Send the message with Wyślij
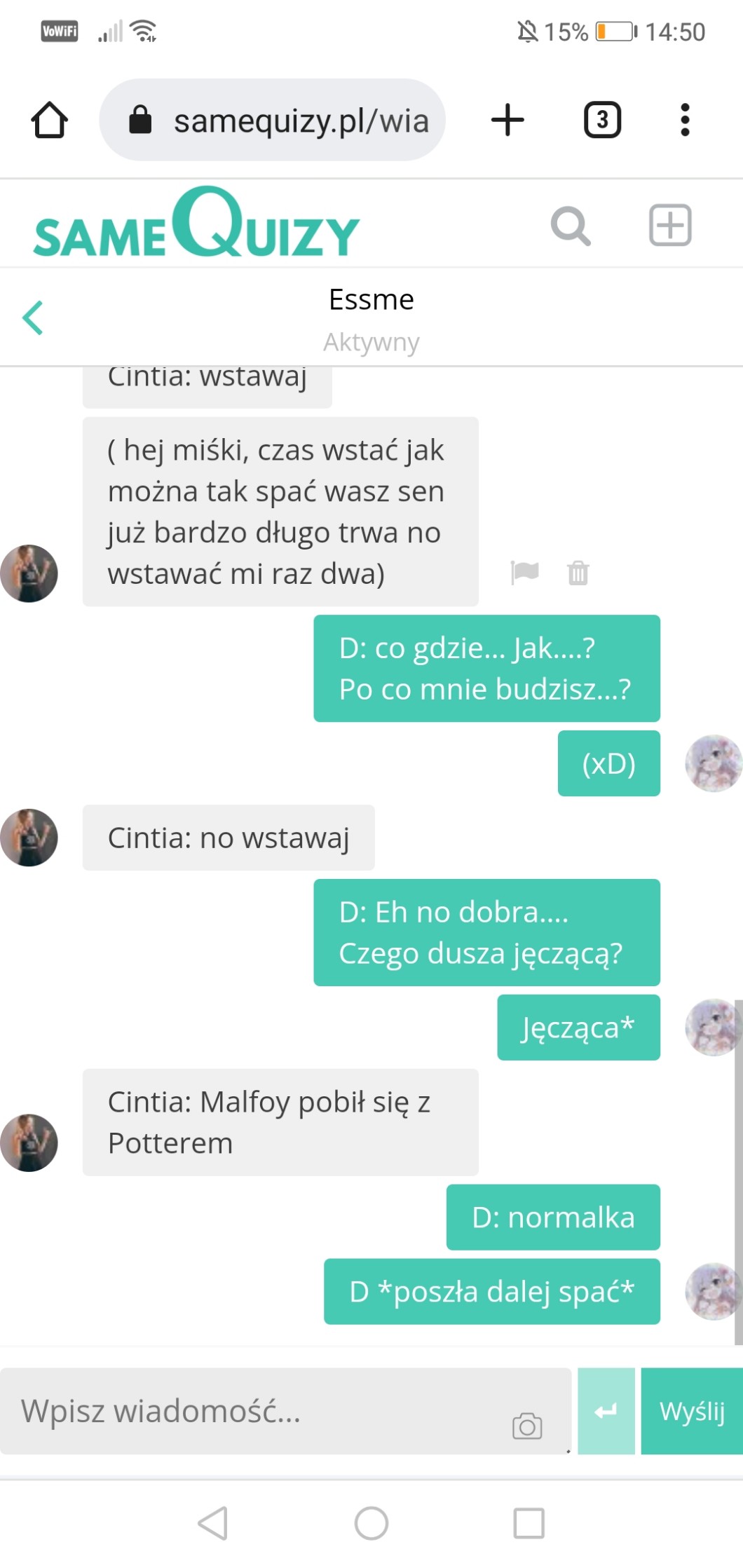The height and width of the screenshot is (1568, 743). [x=692, y=1410]
